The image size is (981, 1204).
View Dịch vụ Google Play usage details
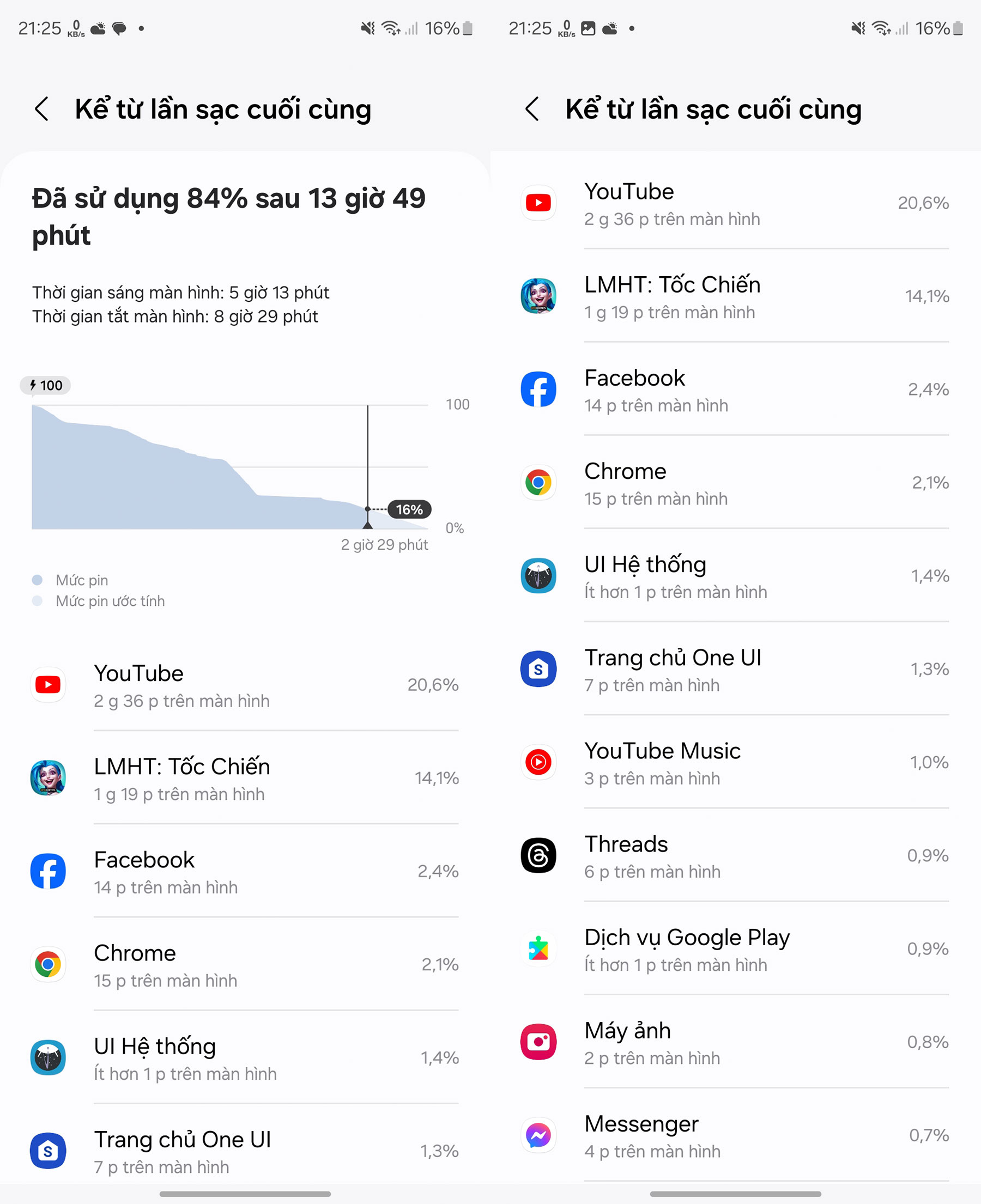click(x=735, y=948)
